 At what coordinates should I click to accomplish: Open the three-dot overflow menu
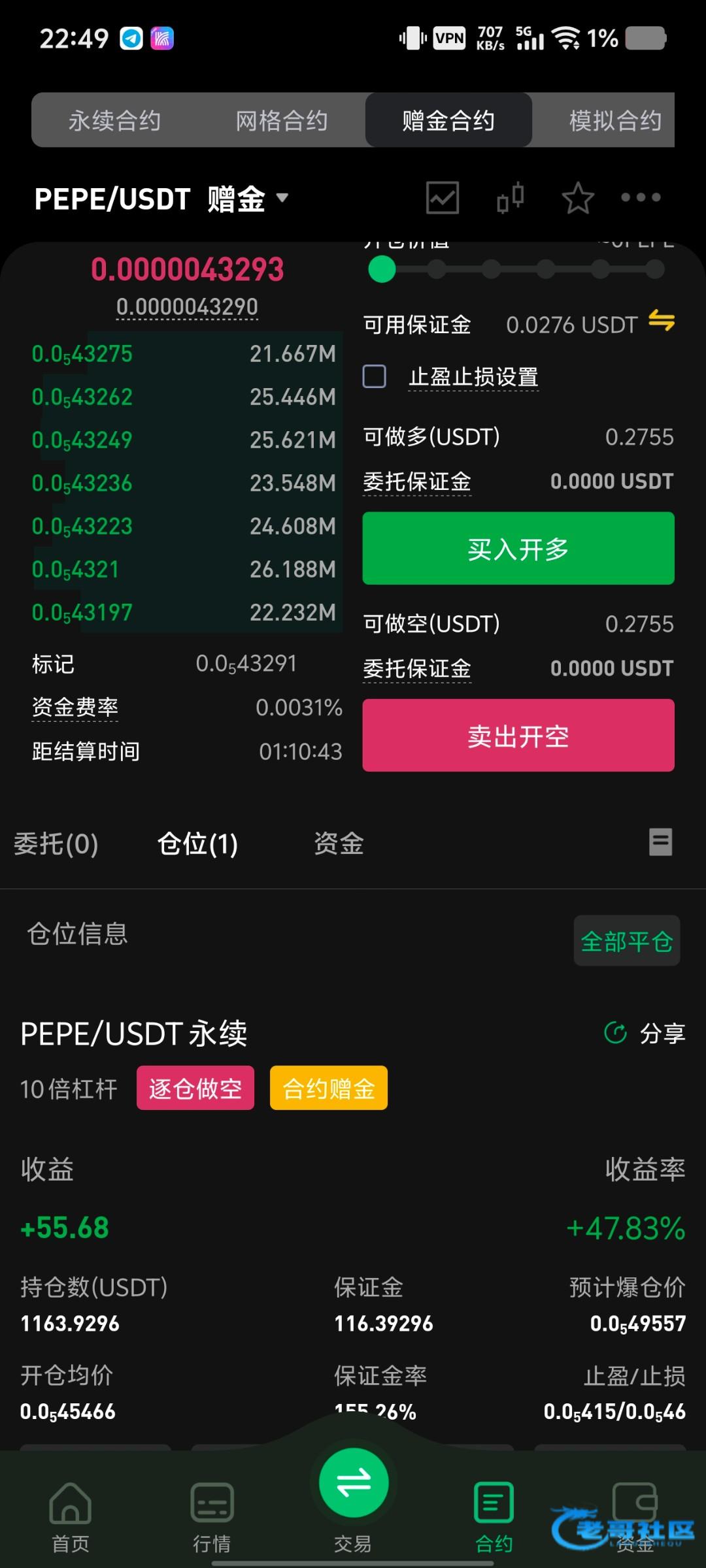[x=641, y=197]
